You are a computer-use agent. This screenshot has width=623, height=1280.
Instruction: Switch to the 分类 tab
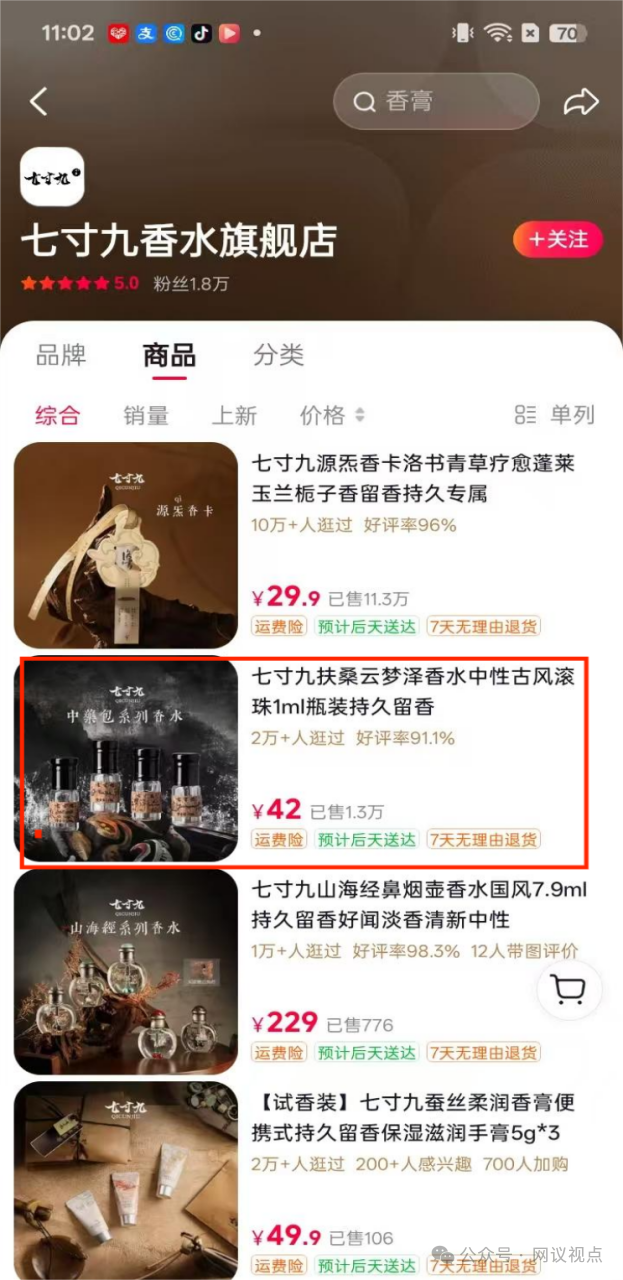(278, 355)
